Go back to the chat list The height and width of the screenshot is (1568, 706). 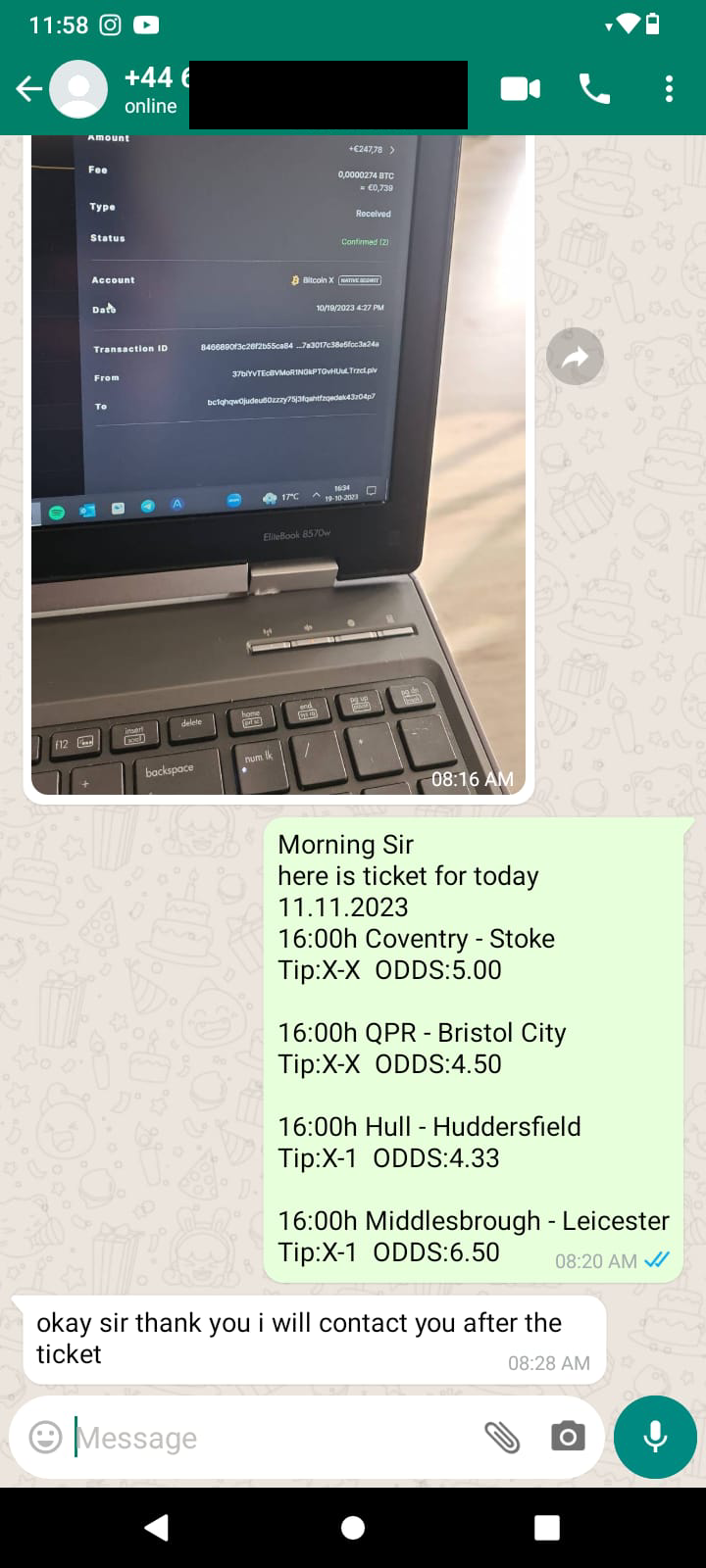coord(28,89)
